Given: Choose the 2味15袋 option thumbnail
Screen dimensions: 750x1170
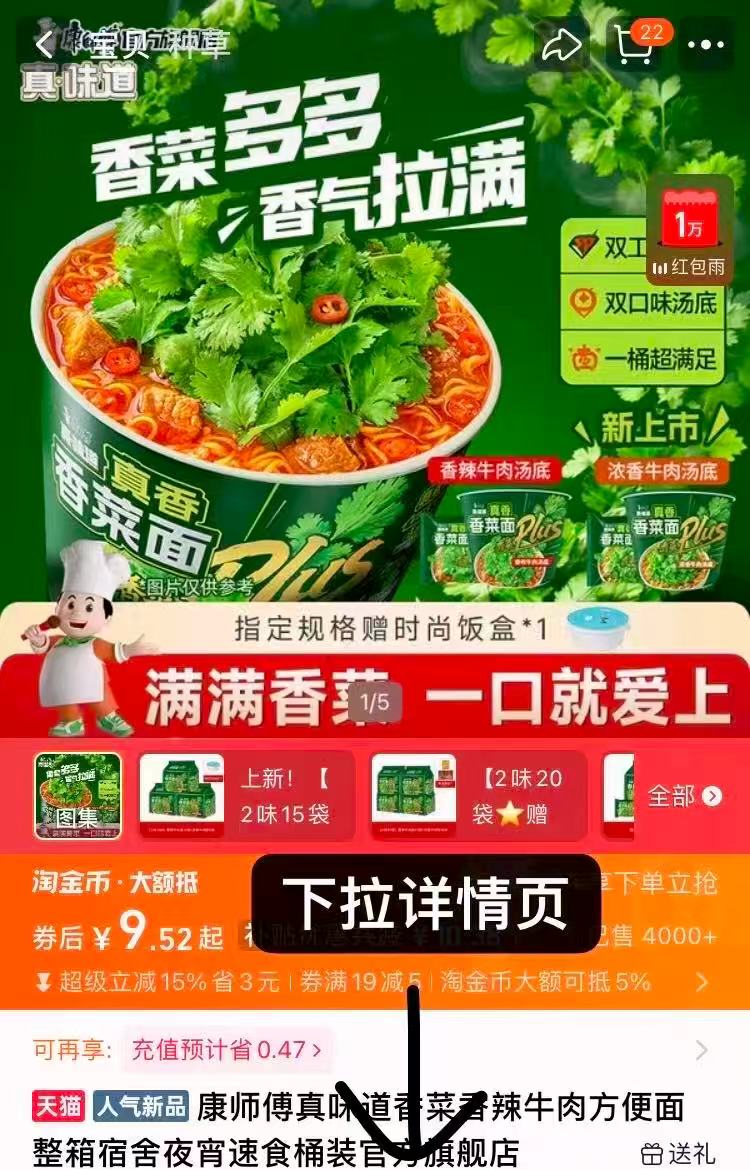Looking at the screenshot, I should click(245, 796).
